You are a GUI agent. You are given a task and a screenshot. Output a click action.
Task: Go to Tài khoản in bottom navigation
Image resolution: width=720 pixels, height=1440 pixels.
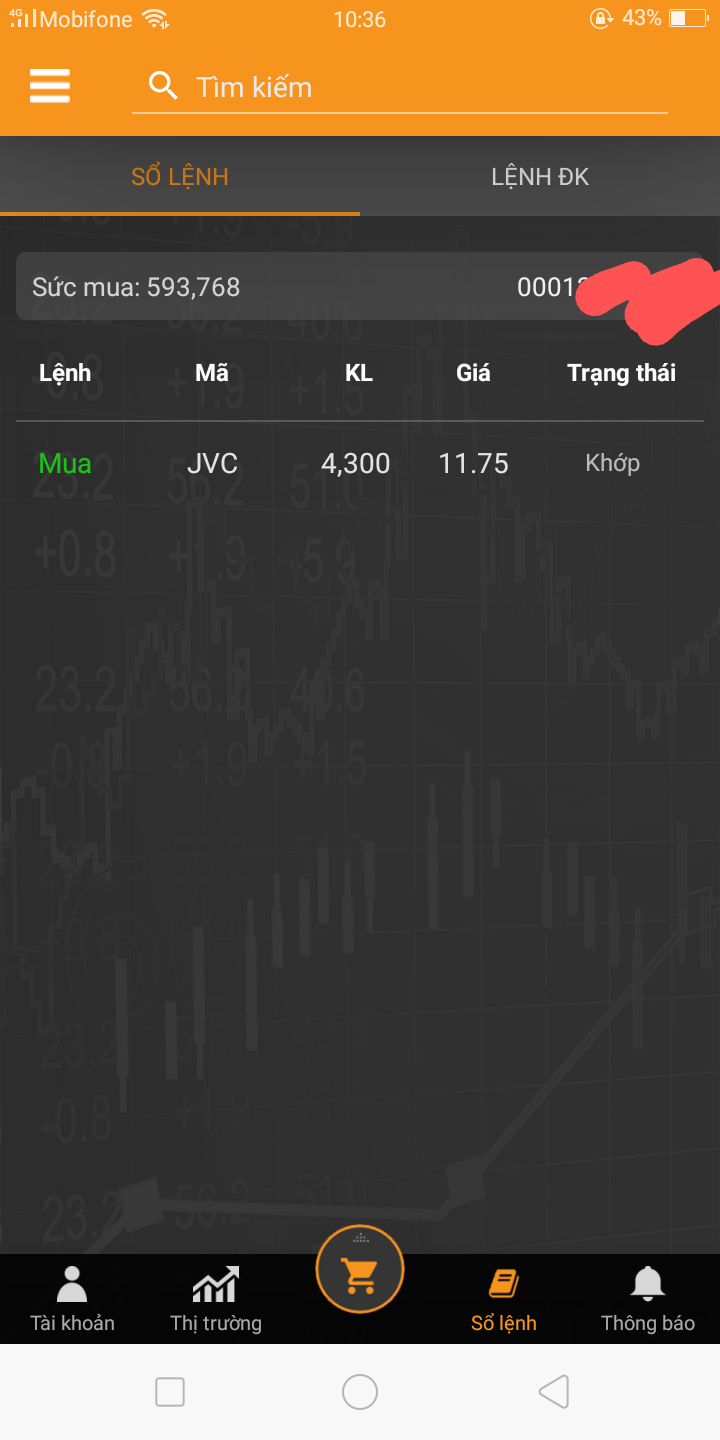click(72, 1299)
